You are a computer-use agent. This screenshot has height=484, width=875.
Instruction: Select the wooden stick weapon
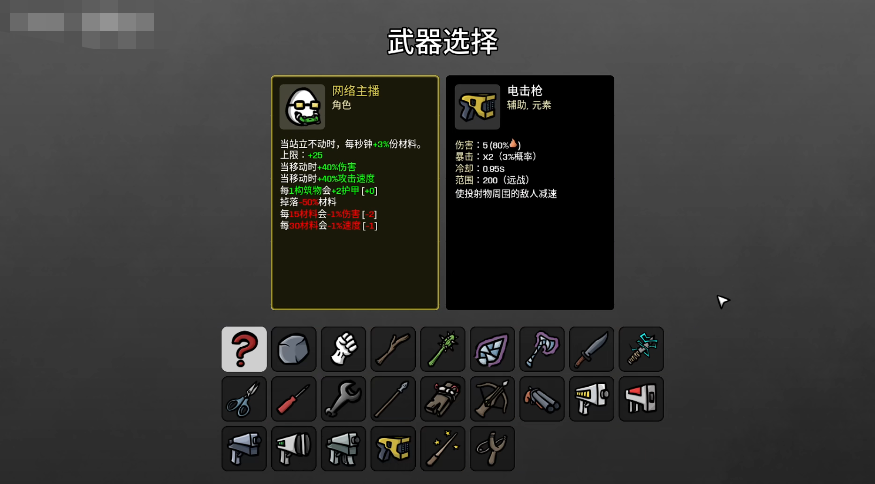click(393, 349)
